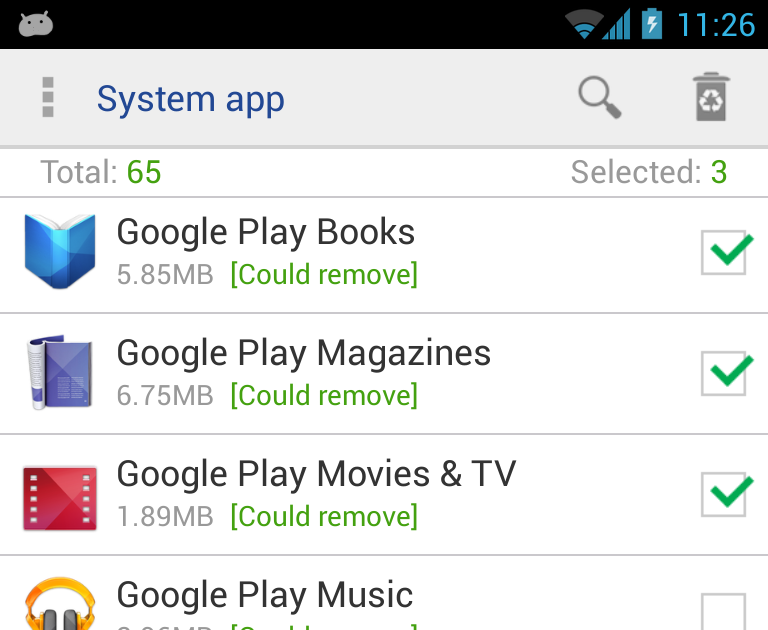Tap the recycle bin uninstall icon
The width and height of the screenshot is (768, 630).
pyautogui.click(x=711, y=98)
